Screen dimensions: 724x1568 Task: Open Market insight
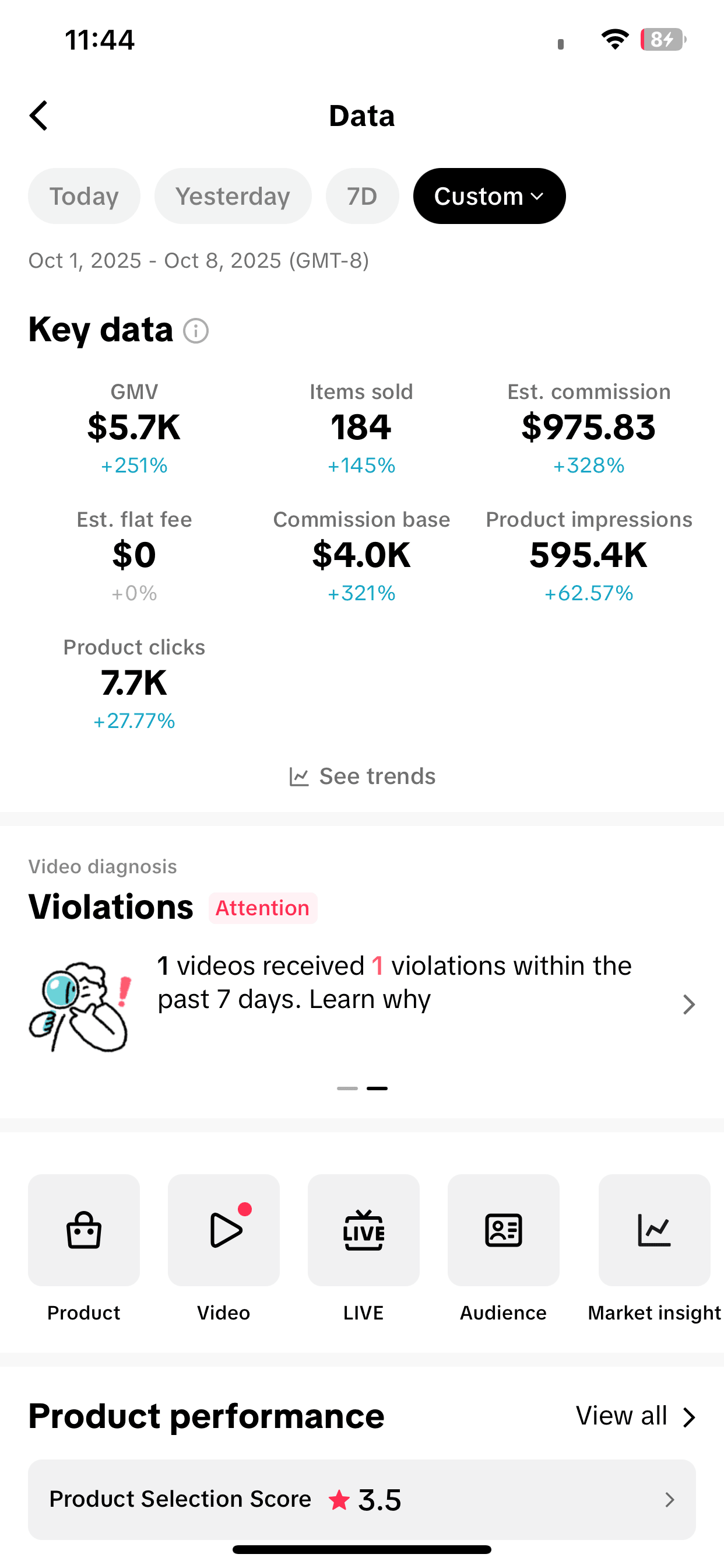(654, 1230)
